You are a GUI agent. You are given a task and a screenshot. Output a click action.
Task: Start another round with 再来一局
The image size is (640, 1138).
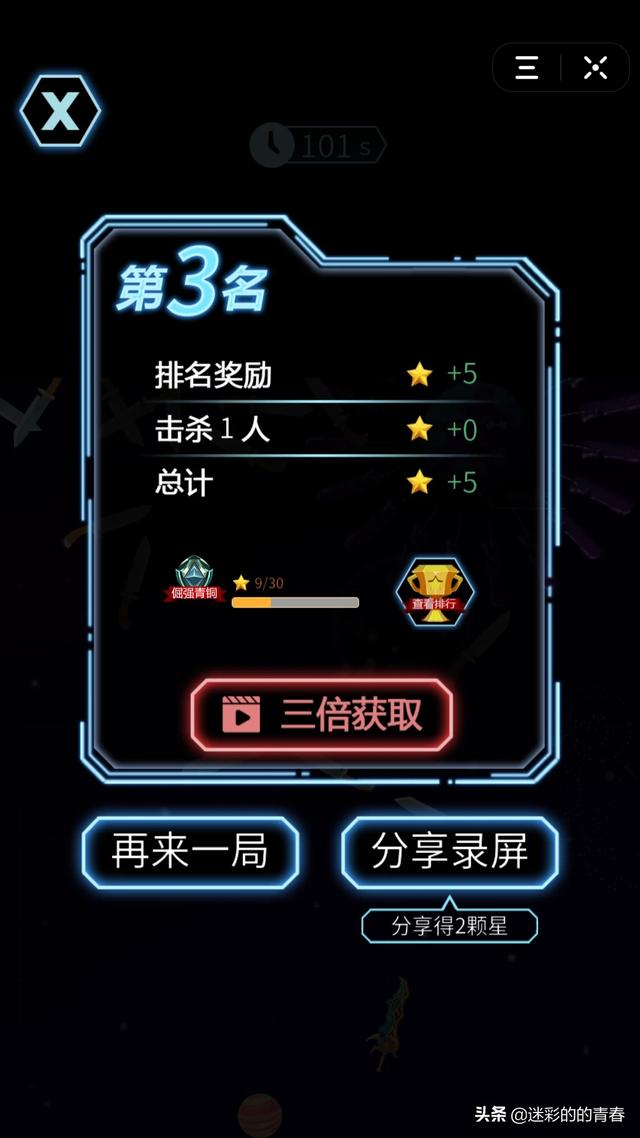[190, 853]
